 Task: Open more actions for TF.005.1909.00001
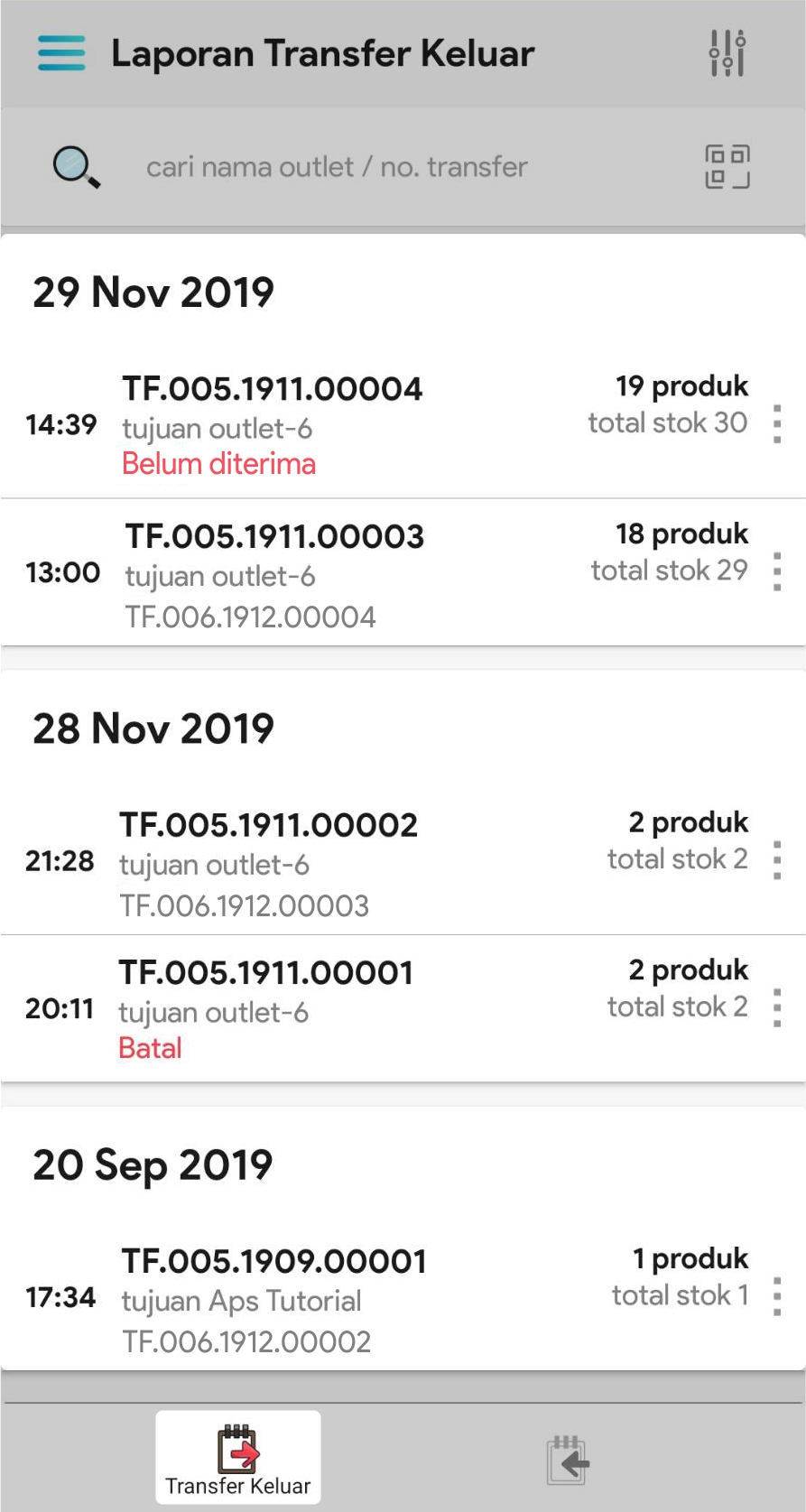(777, 1297)
